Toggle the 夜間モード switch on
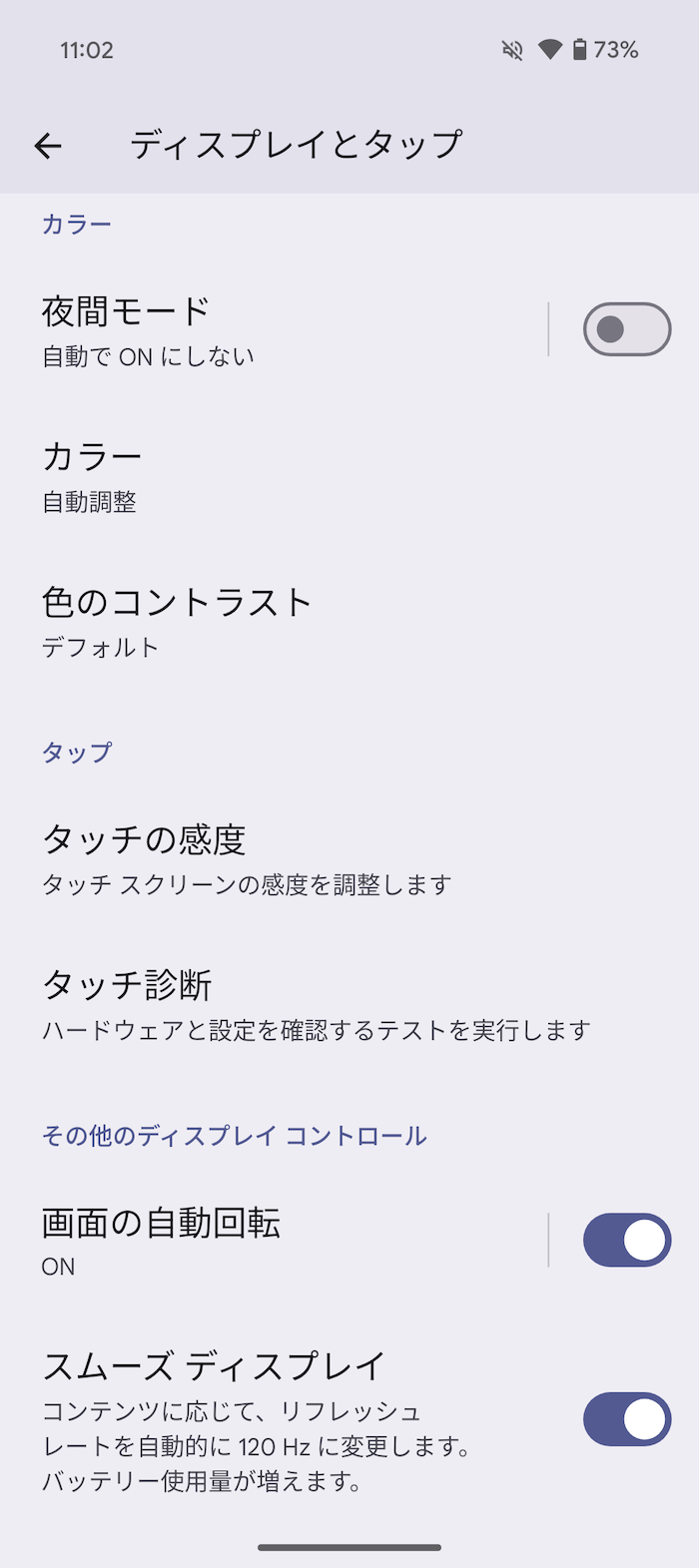The image size is (699, 1568). click(x=627, y=329)
